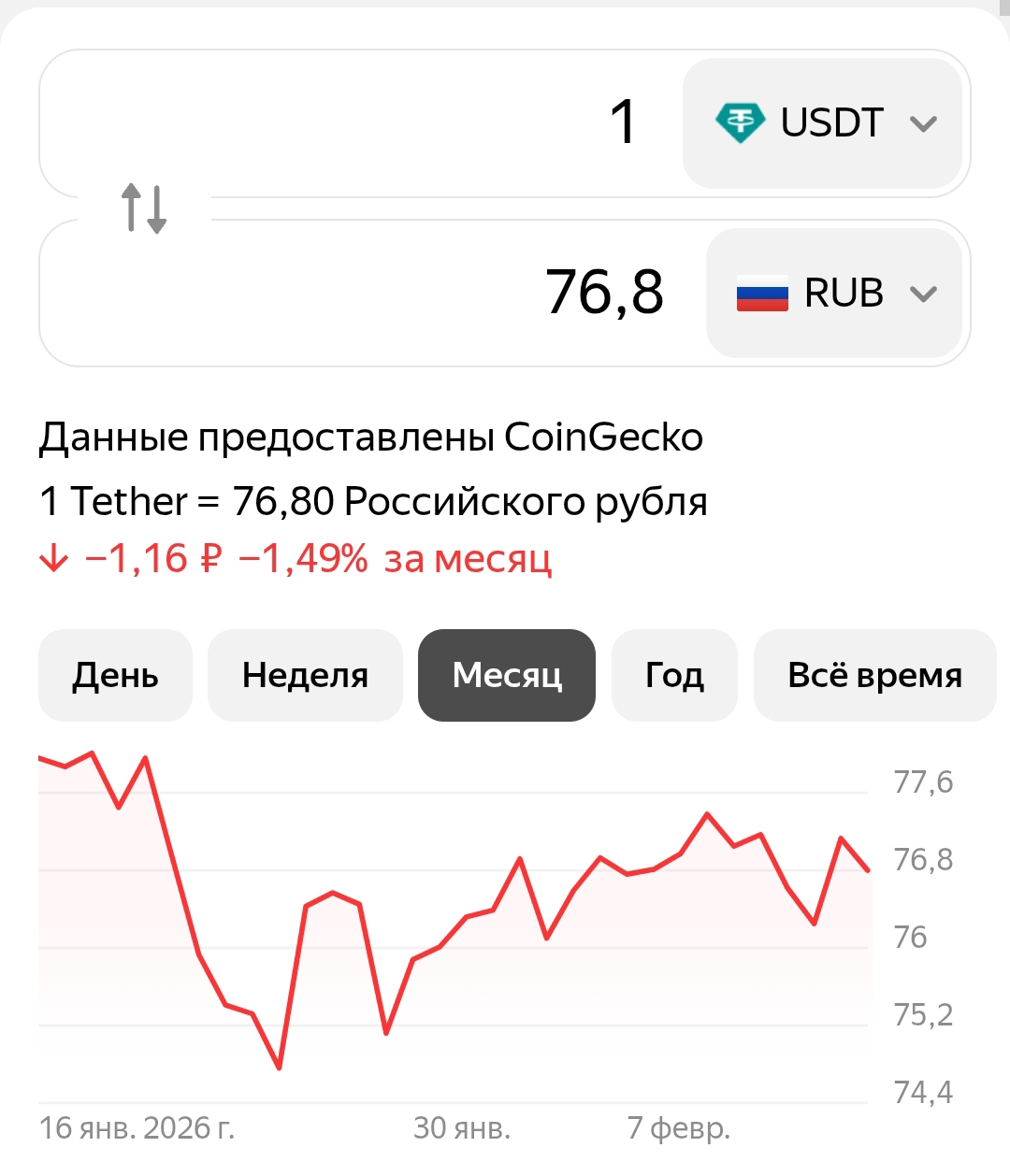Image resolution: width=1010 pixels, height=1176 pixels.
Task: Swap the USDT and RUB currencies
Action: click(x=144, y=208)
